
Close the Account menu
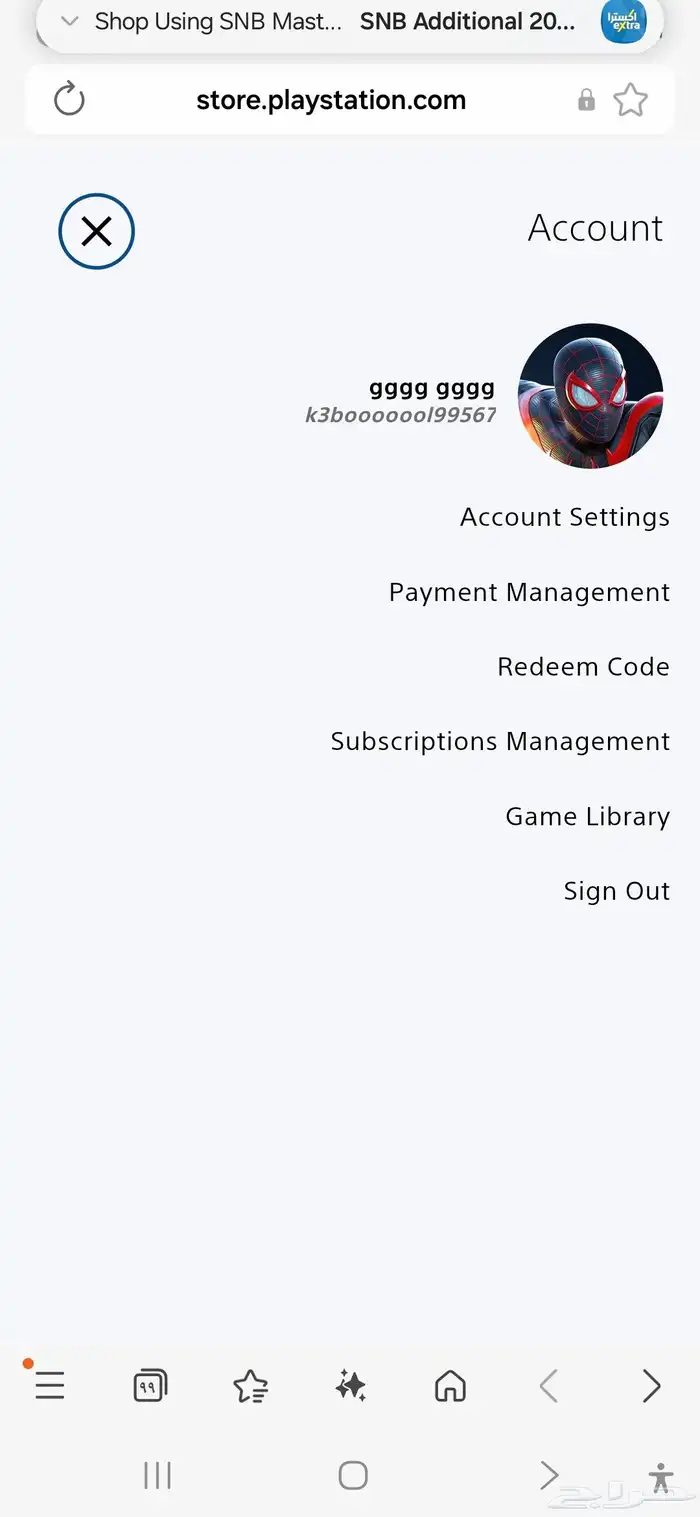[96, 232]
